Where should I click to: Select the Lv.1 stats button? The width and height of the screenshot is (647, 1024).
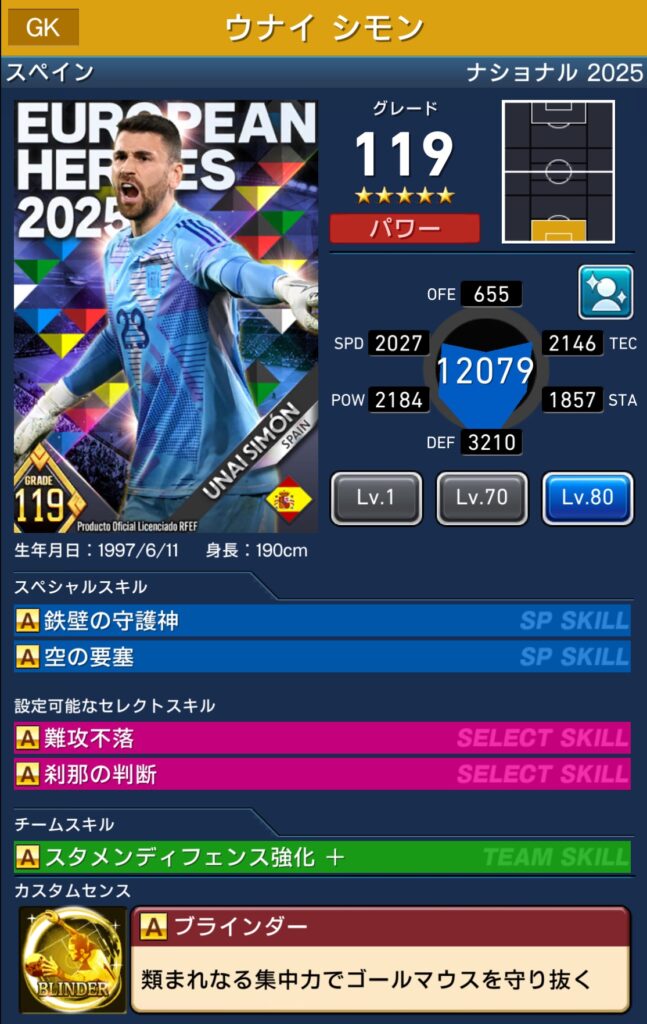[x=376, y=498]
